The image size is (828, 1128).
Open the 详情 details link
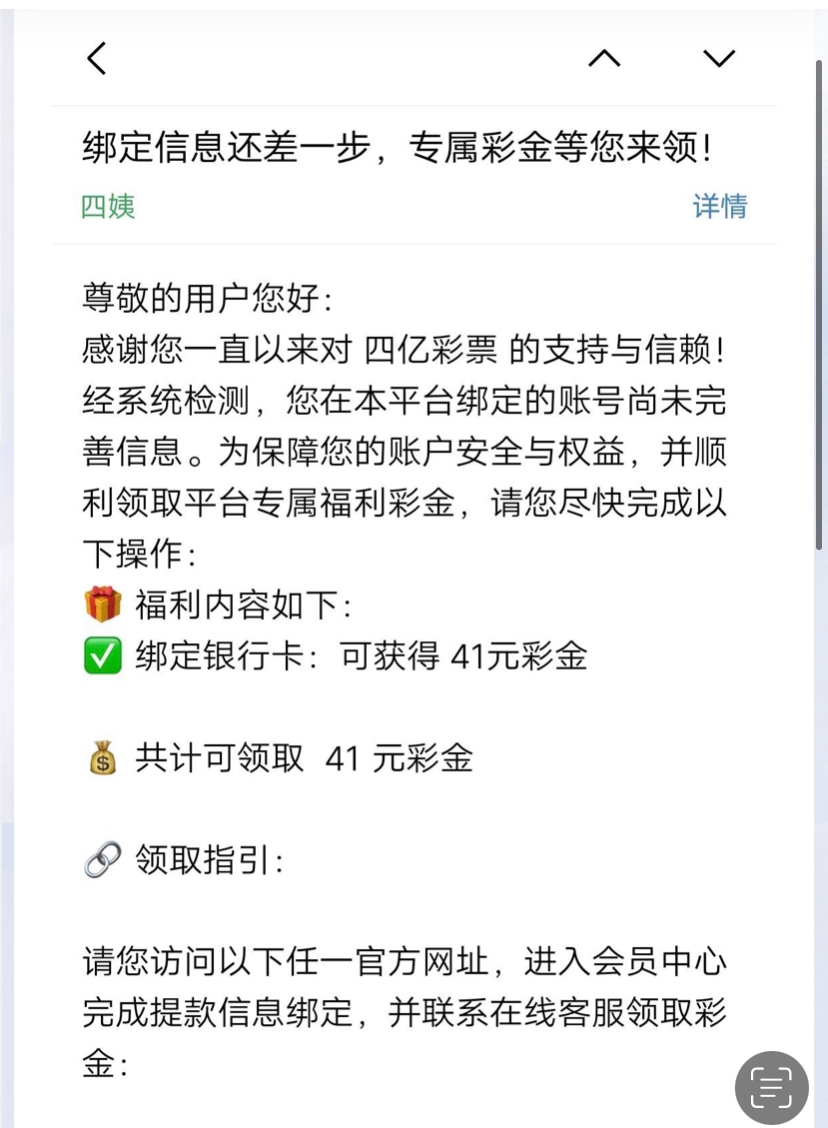click(720, 206)
